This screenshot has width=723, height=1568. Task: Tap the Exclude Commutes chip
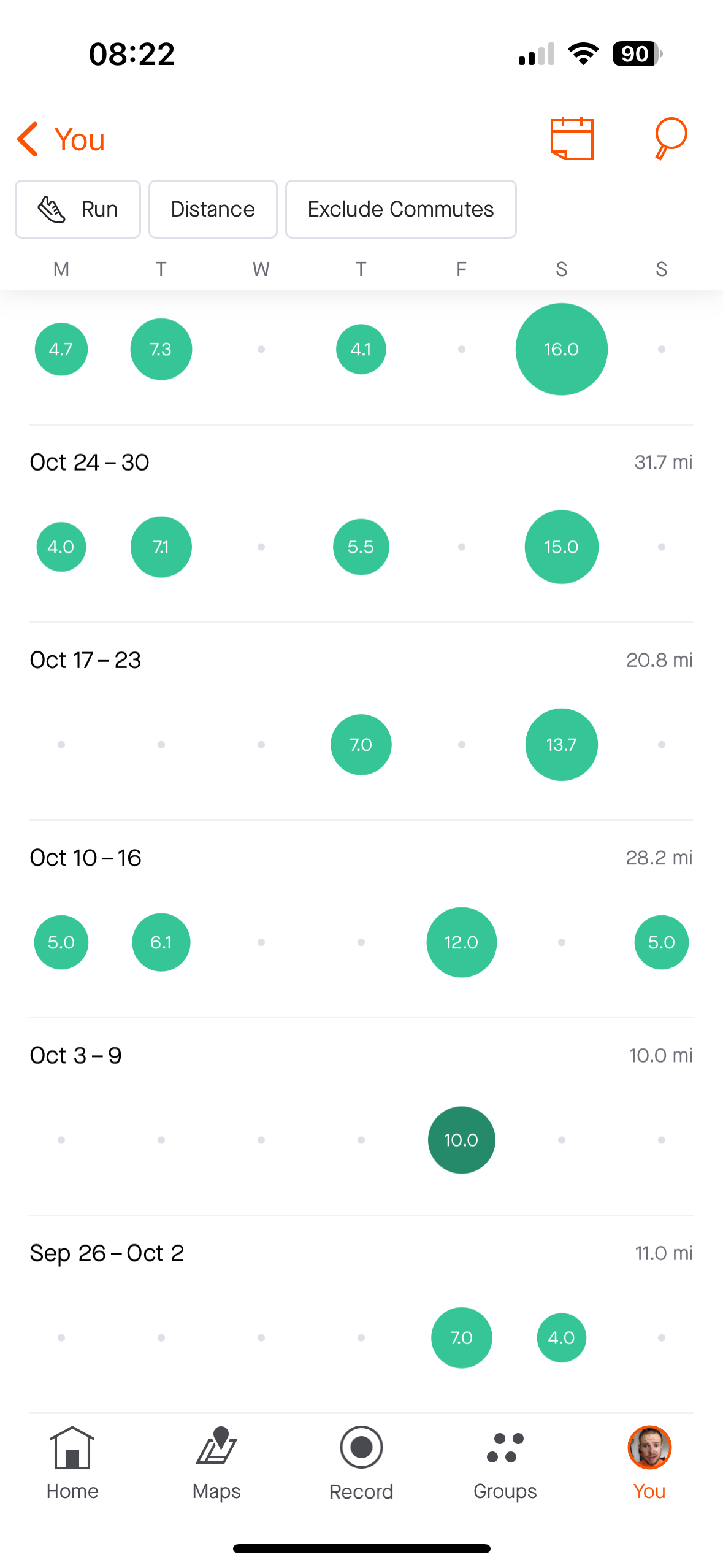[x=400, y=209]
